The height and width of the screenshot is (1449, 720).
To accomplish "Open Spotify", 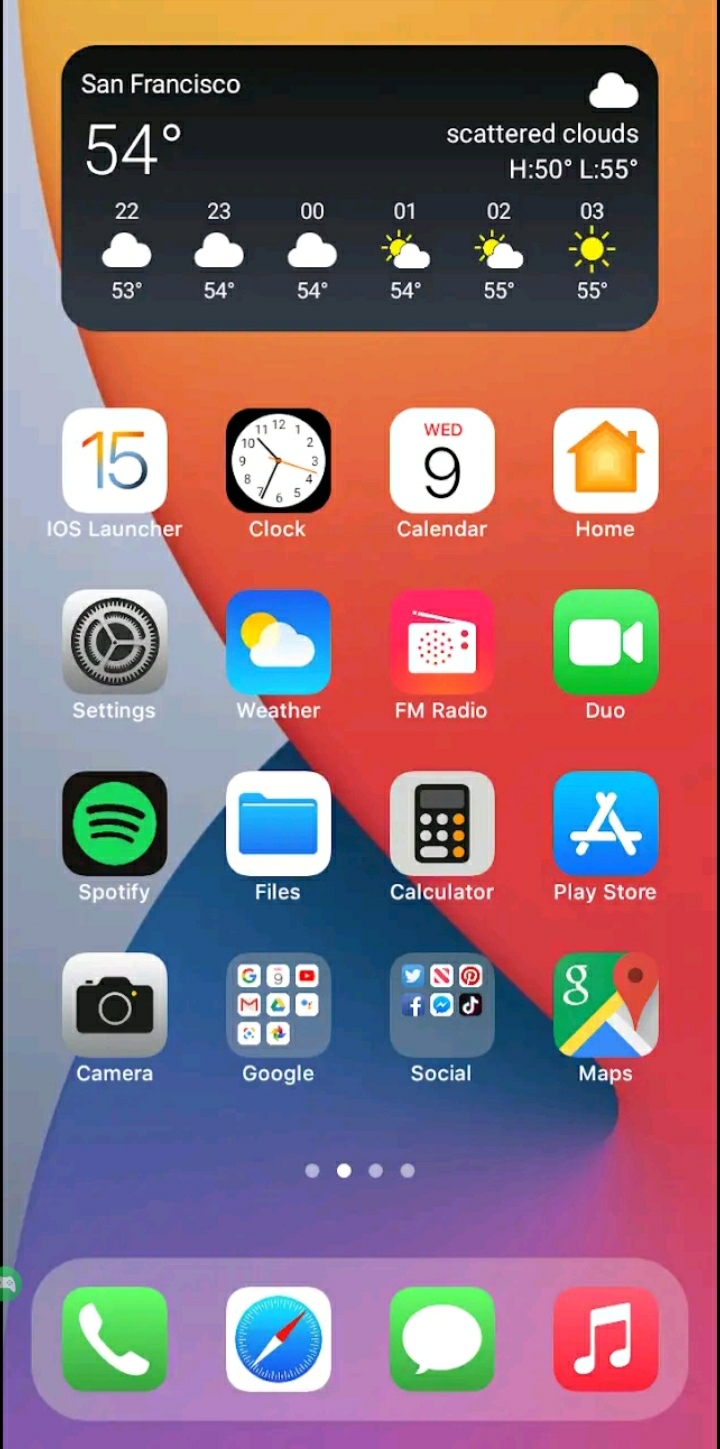I will pyautogui.click(x=114, y=823).
